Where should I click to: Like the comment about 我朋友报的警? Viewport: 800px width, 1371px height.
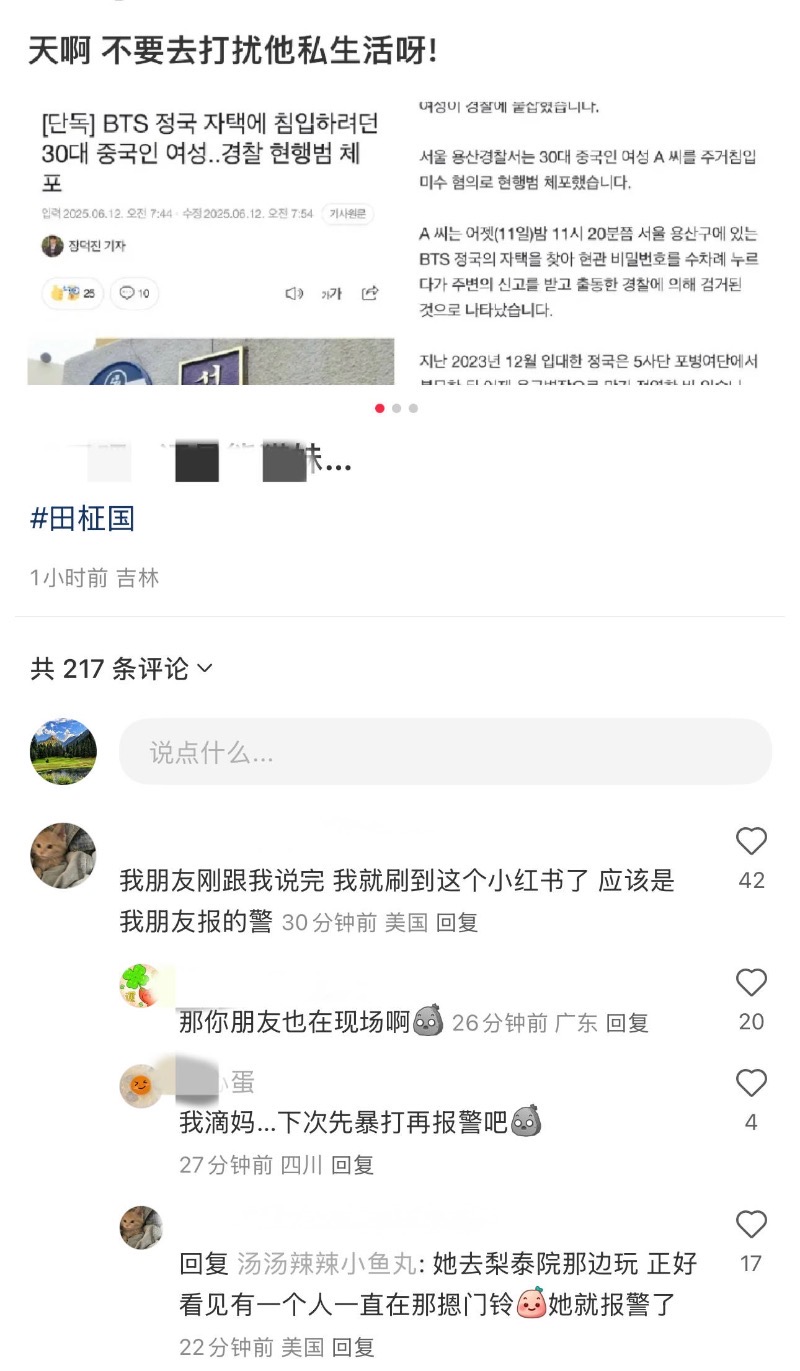751,842
